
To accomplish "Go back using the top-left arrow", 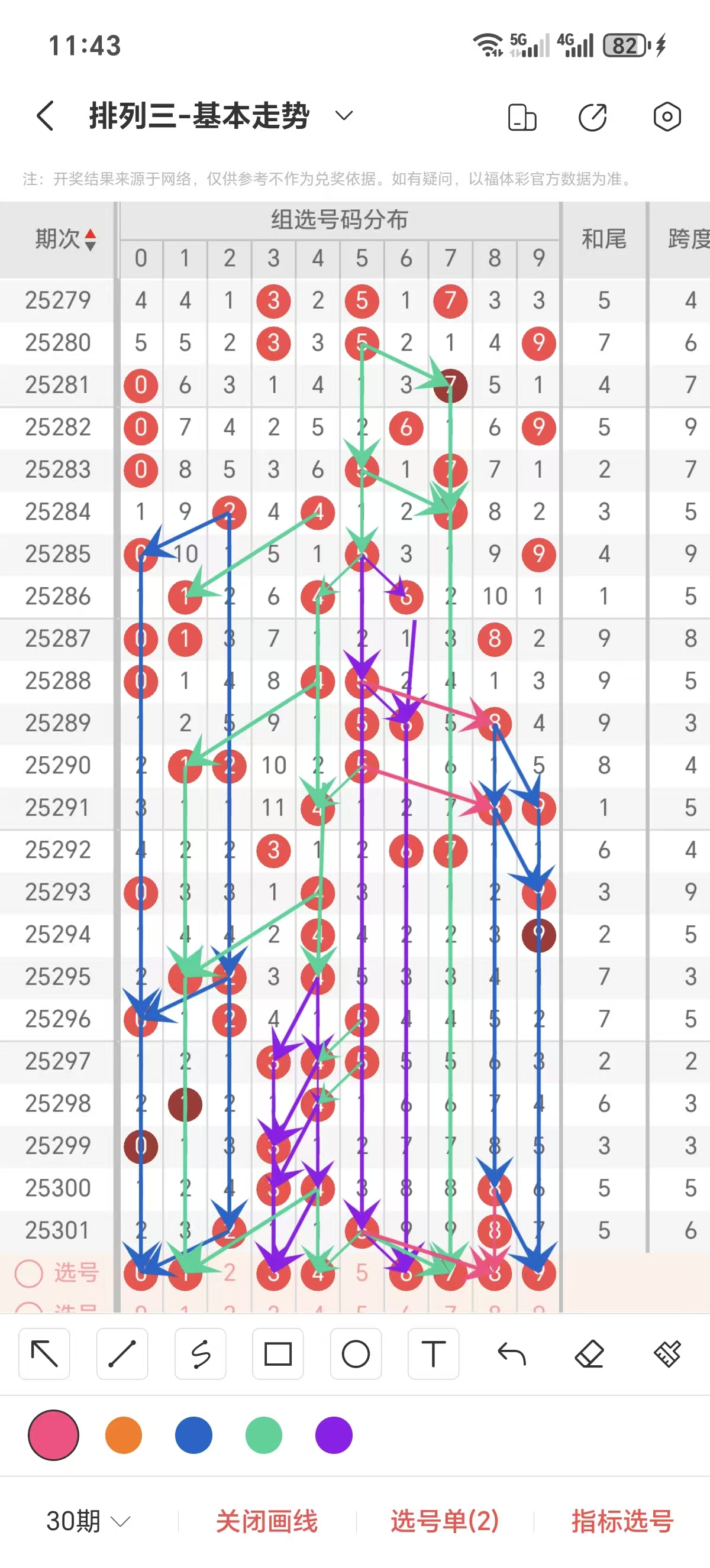I will coord(46,116).
